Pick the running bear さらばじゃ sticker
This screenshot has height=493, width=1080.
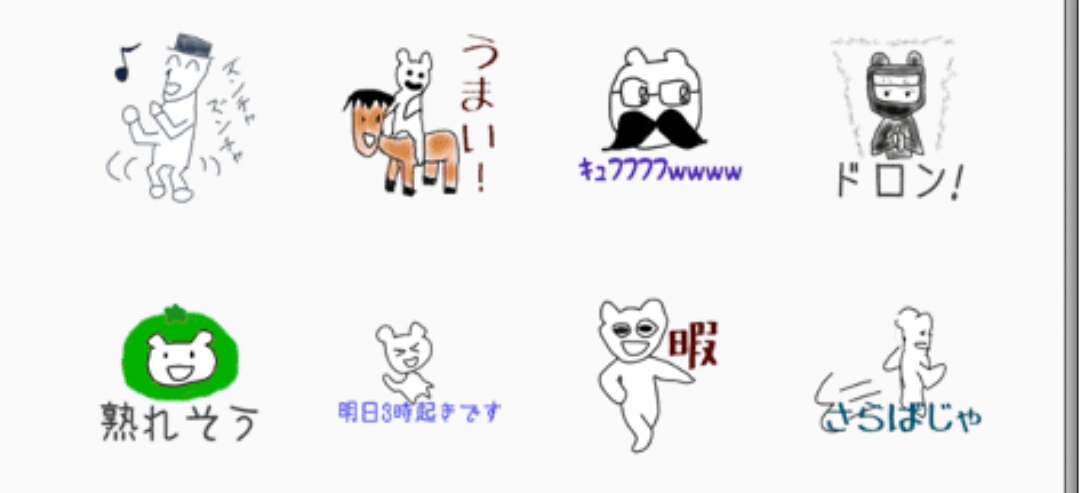(x=900, y=372)
